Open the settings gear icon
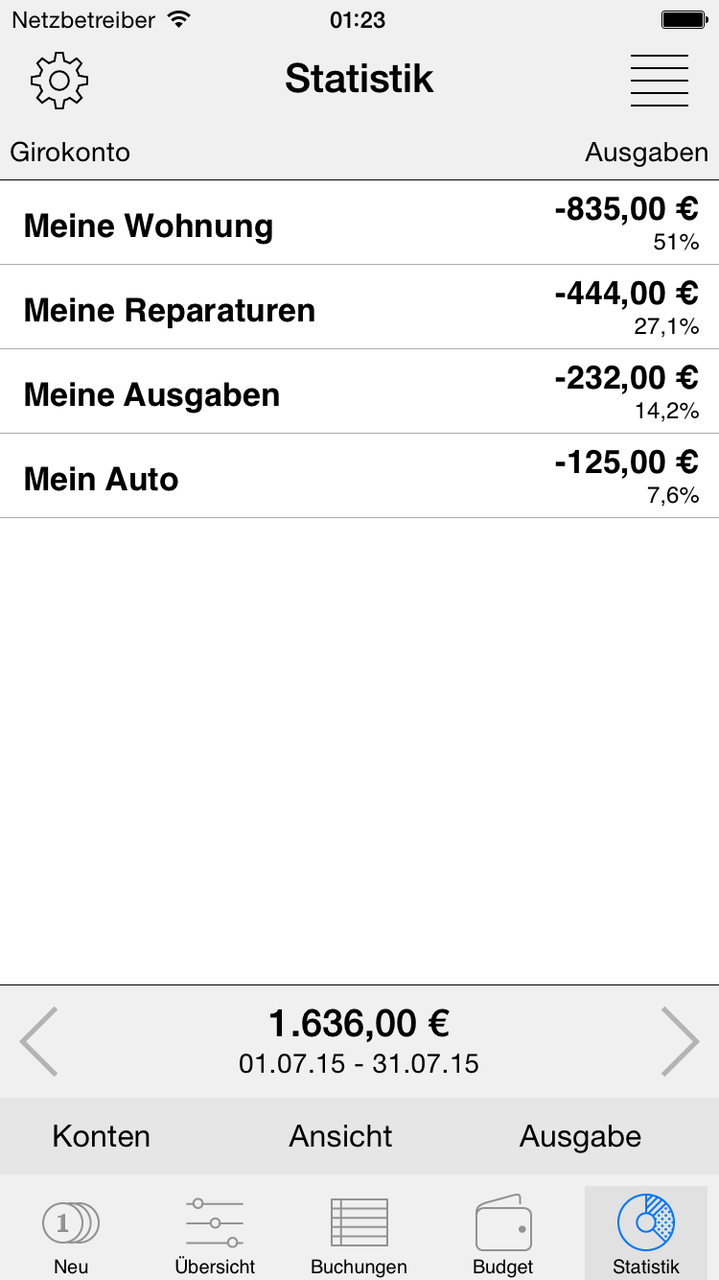The height and width of the screenshot is (1280, 719). [x=60, y=80]
